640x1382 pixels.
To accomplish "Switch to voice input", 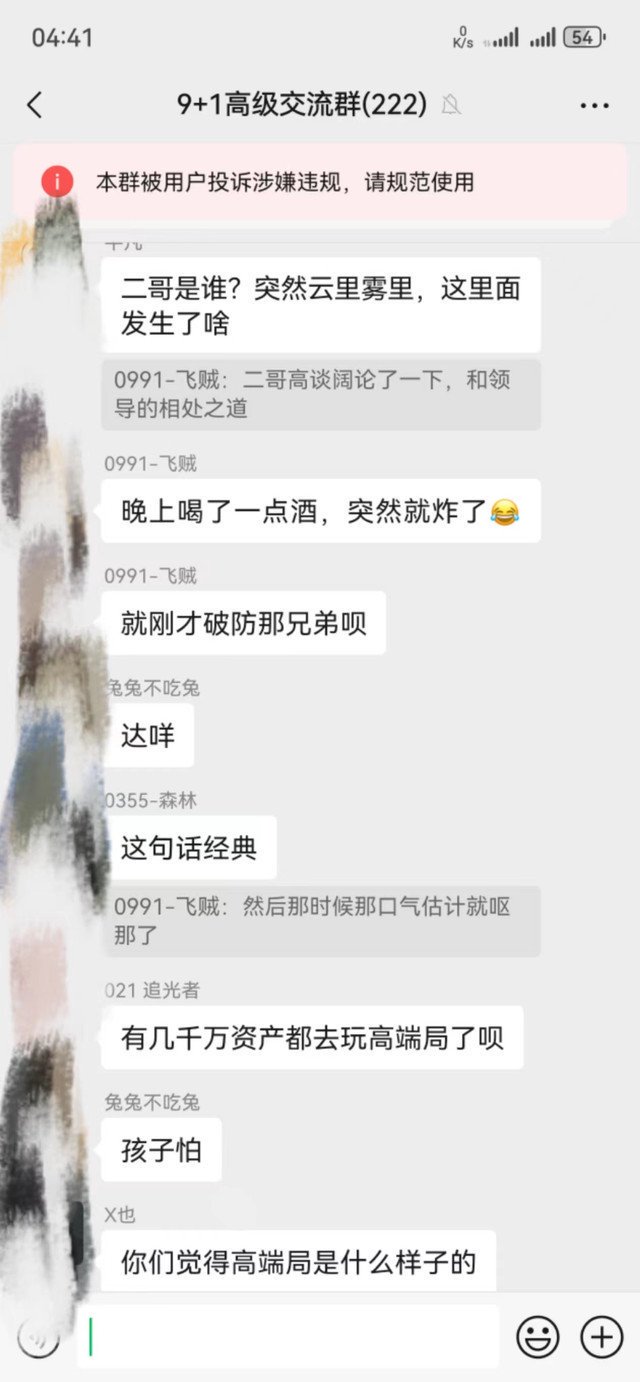I will (38, 1337).
